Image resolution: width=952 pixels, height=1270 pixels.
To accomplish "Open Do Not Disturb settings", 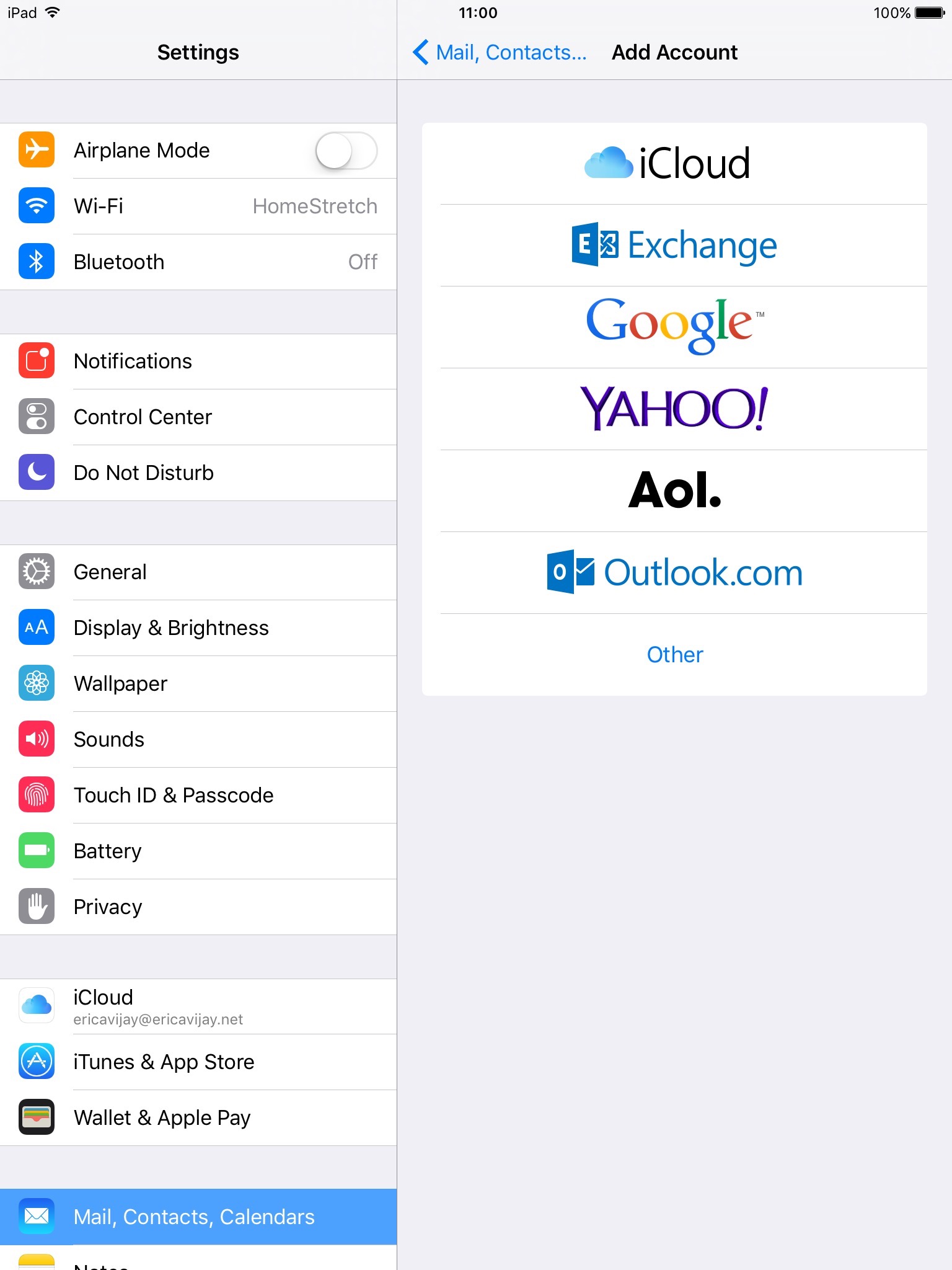I will click(198, 473).
